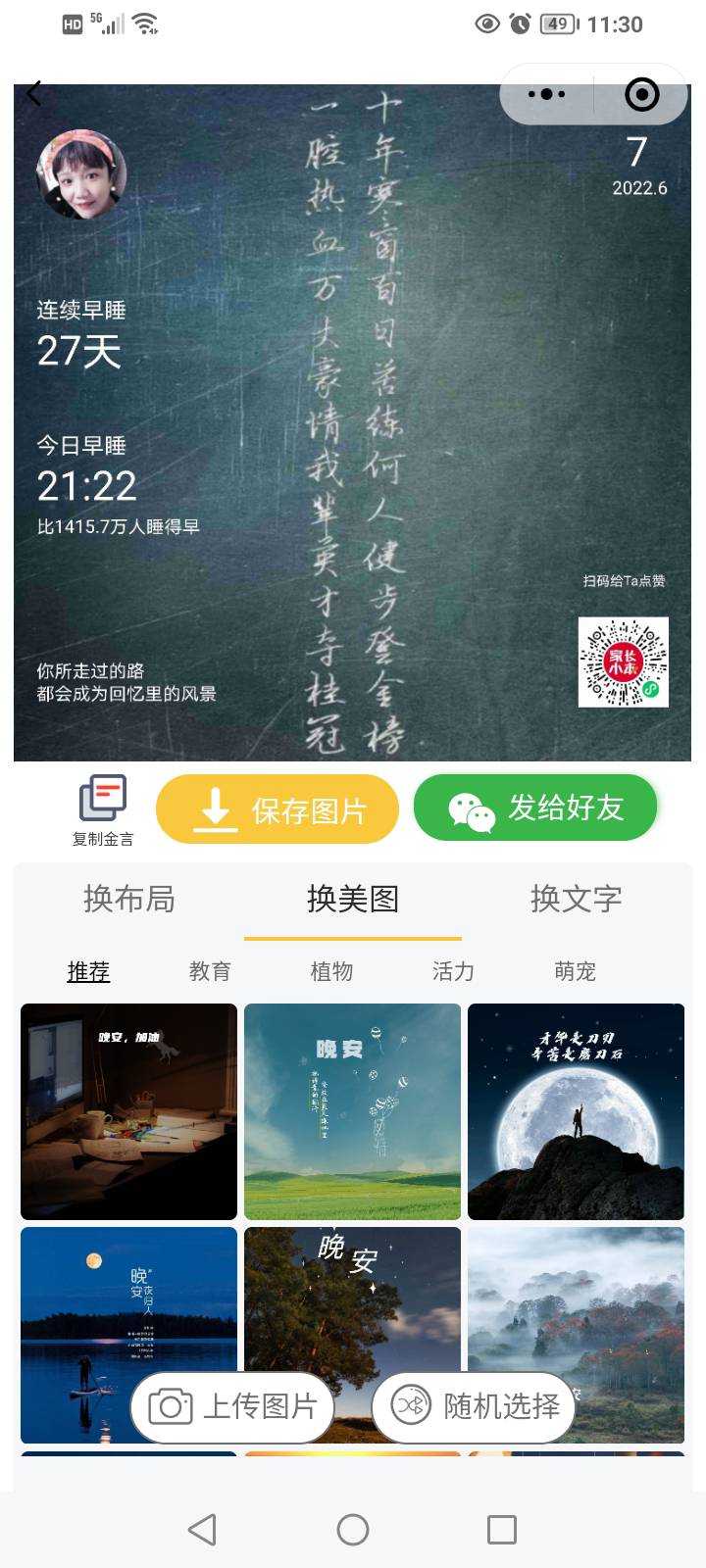Tap the Android home navigation circle

[x=353, y=1528]
